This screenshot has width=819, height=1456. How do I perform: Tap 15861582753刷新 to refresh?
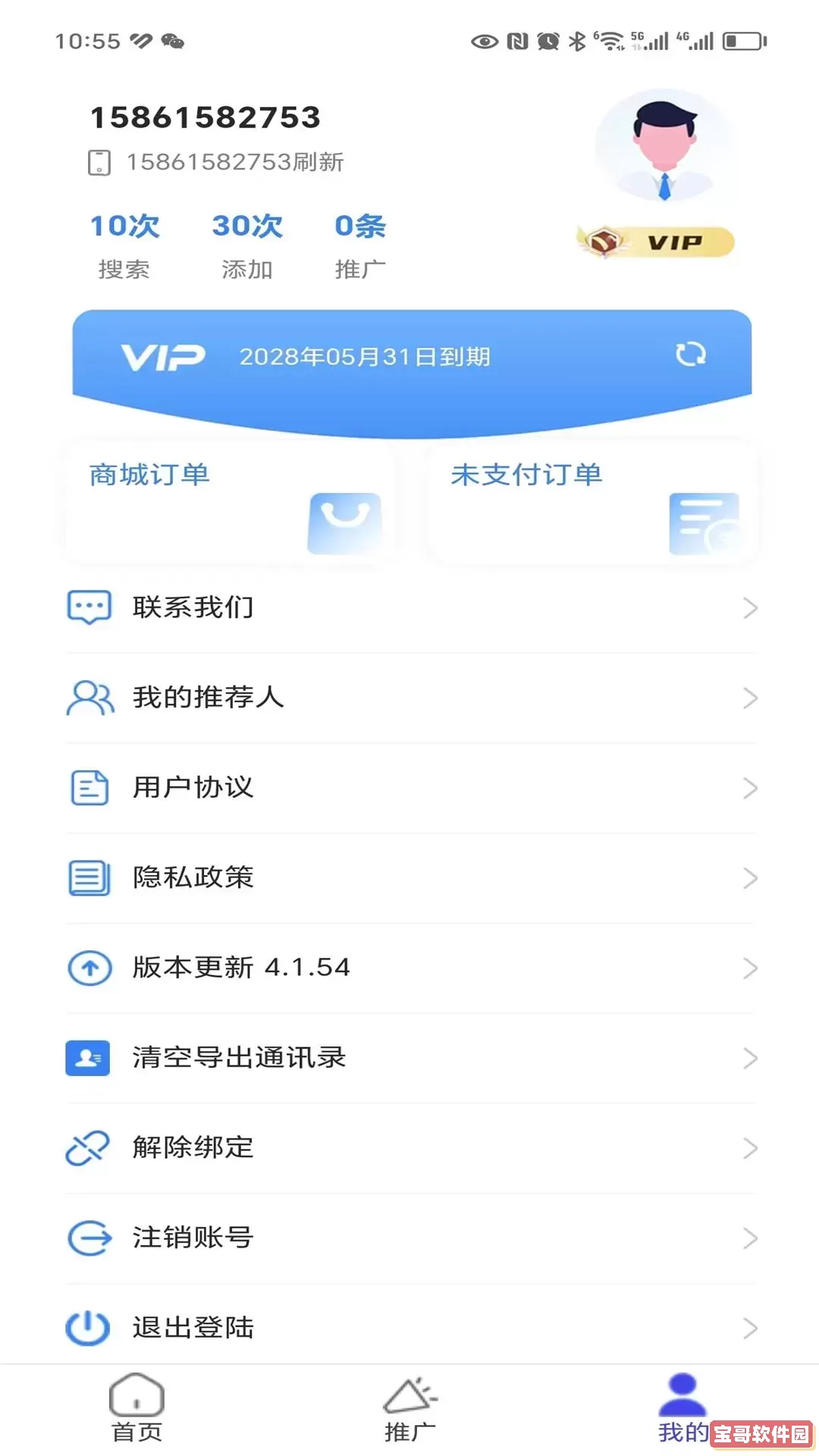click(x=234, y=162)
